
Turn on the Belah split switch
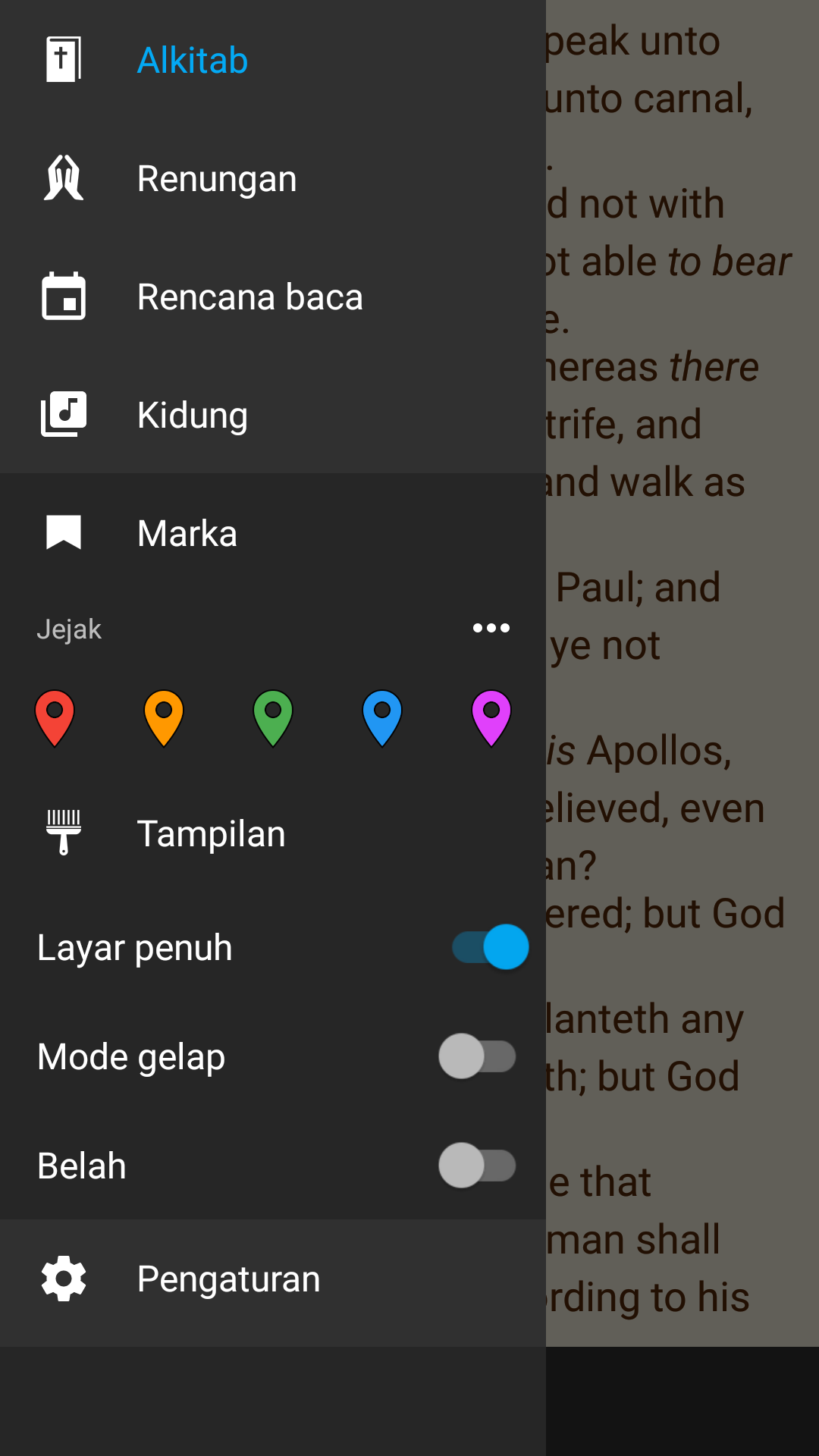click(x=478, y=1166)
